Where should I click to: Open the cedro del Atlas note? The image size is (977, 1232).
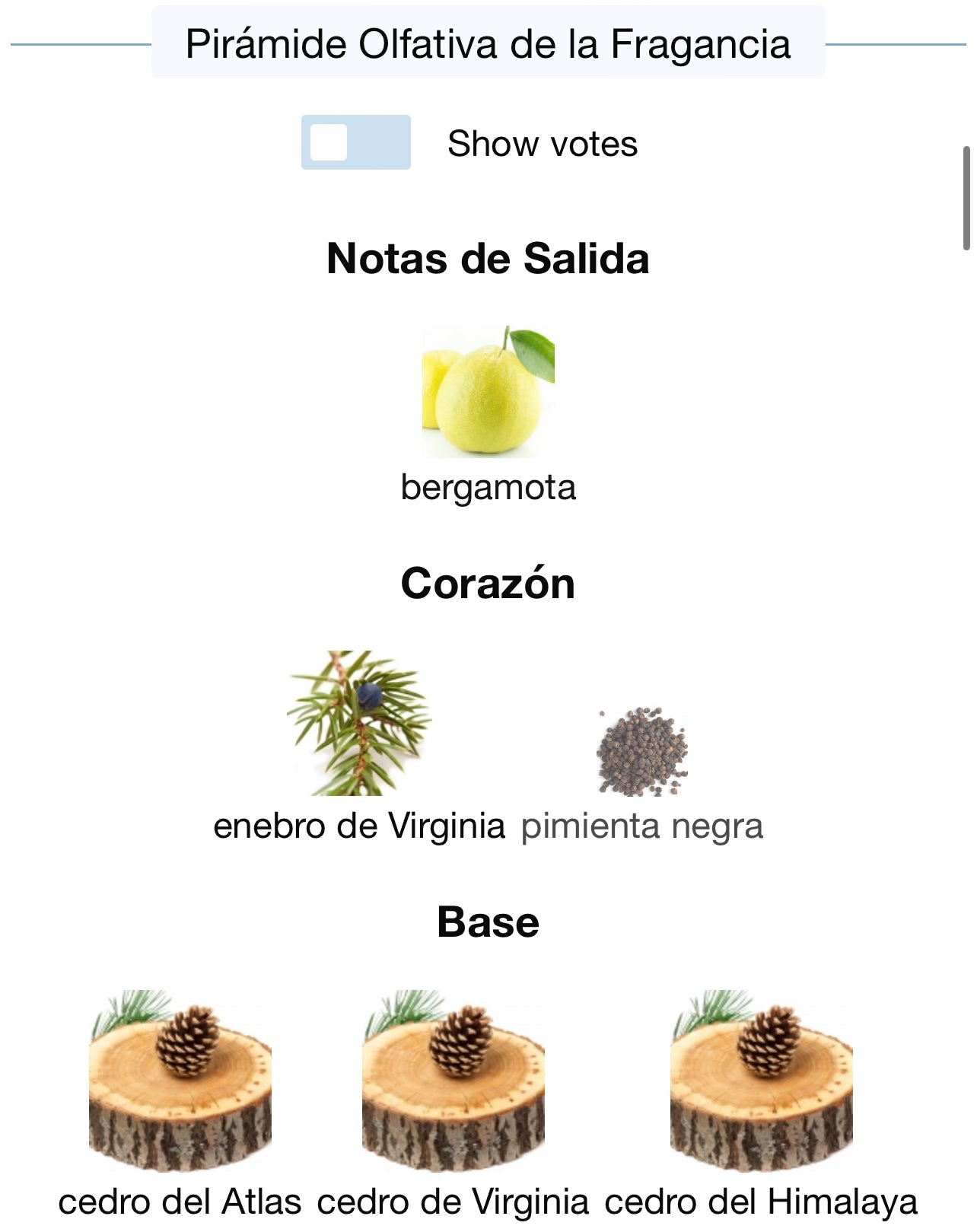point(180,1081)
